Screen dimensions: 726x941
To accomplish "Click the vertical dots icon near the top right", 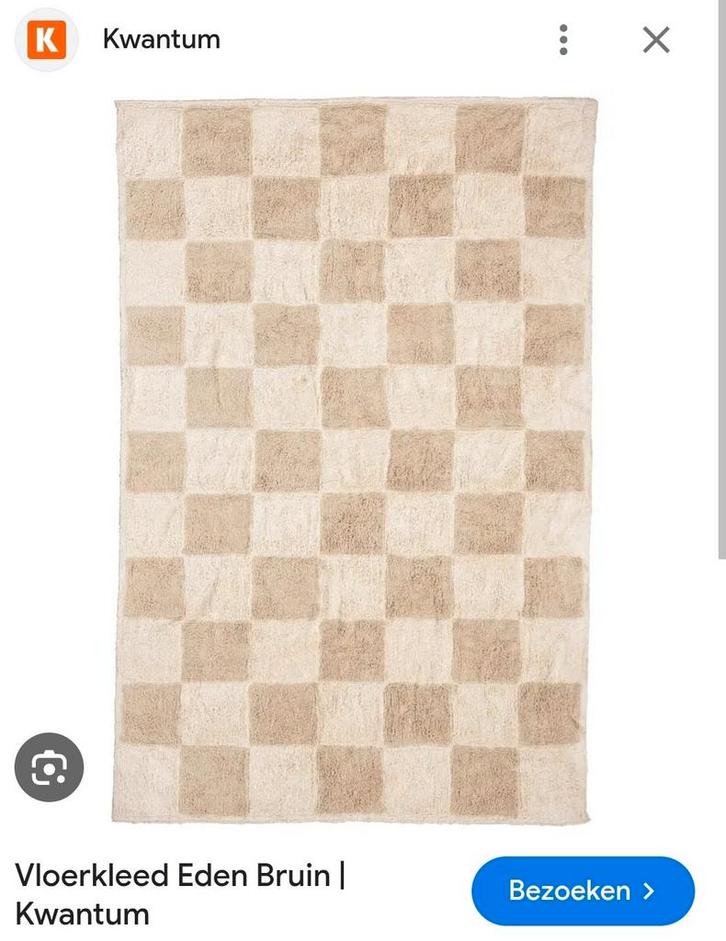I will pos(563,40).
